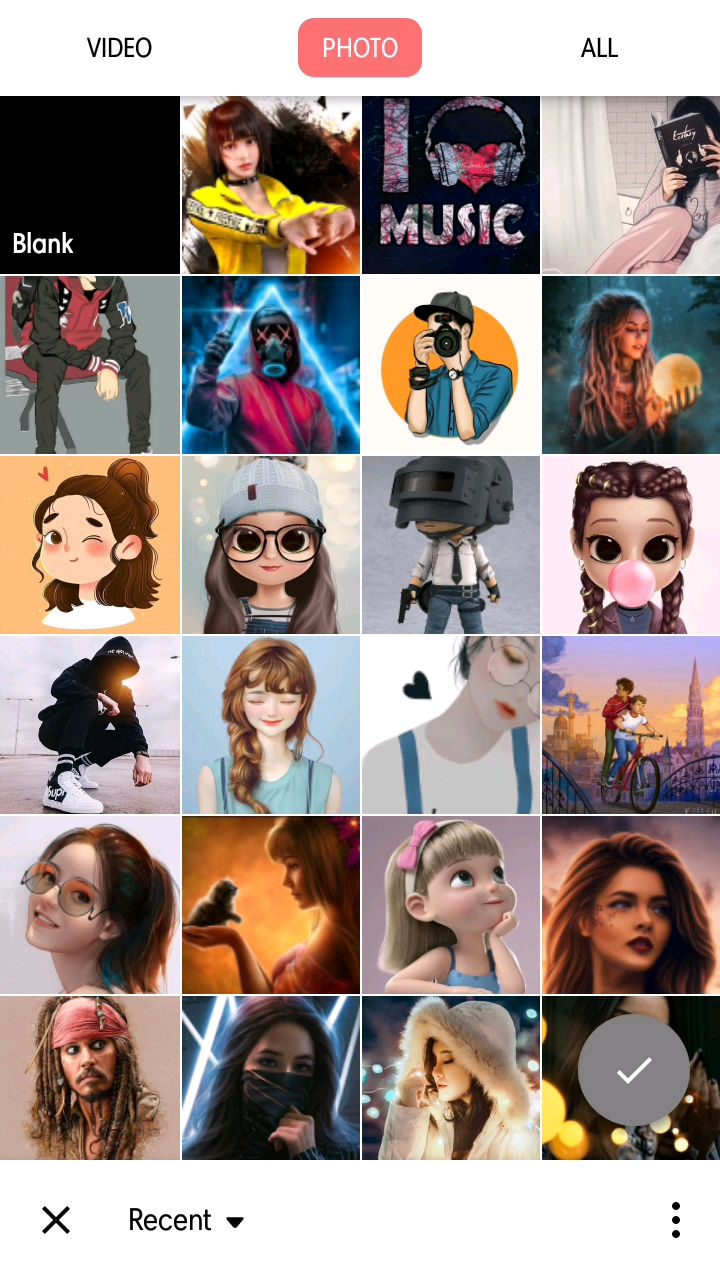720x1280 pixels.
Task: Confirm selection with the checkmark button
Action: click(x=634, y=1070)
